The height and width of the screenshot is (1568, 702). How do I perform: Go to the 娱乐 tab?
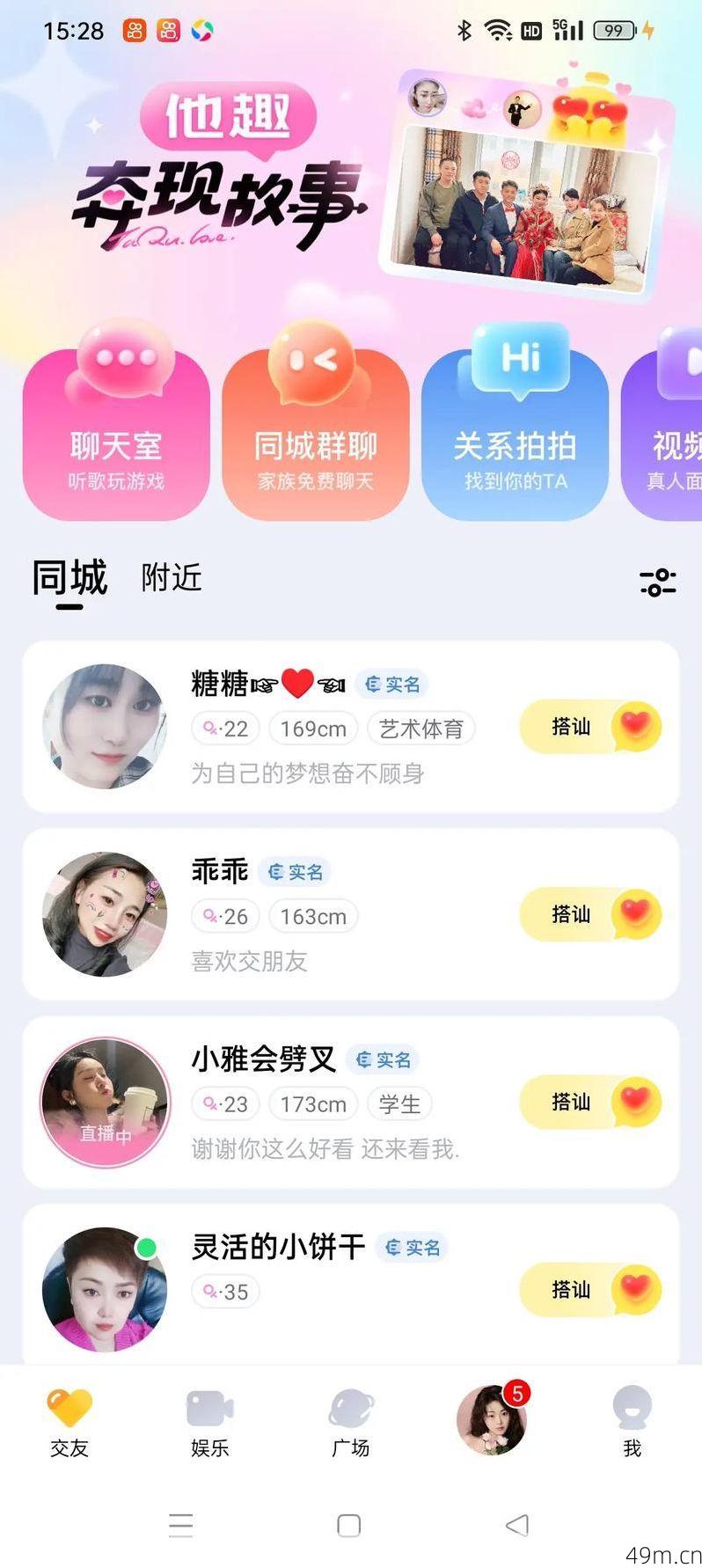point(209,1423)
